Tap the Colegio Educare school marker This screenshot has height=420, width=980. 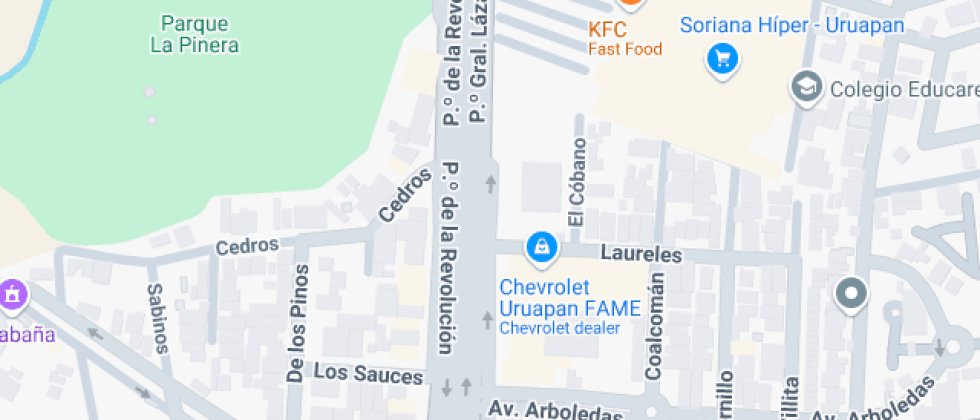[803, 88]
